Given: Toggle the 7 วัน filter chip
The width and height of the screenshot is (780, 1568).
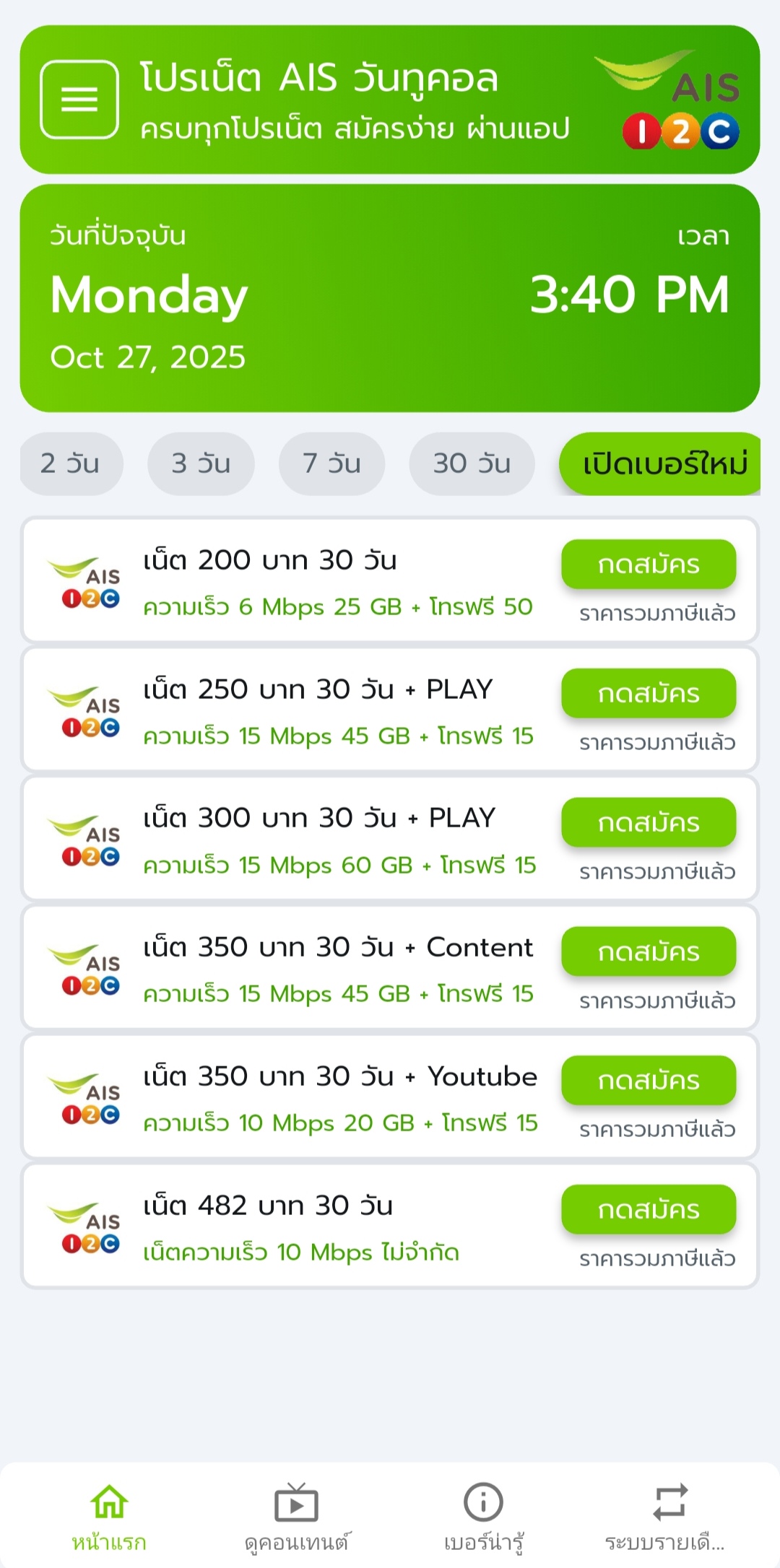Looking at the screenshot, I should pos(331,464).
